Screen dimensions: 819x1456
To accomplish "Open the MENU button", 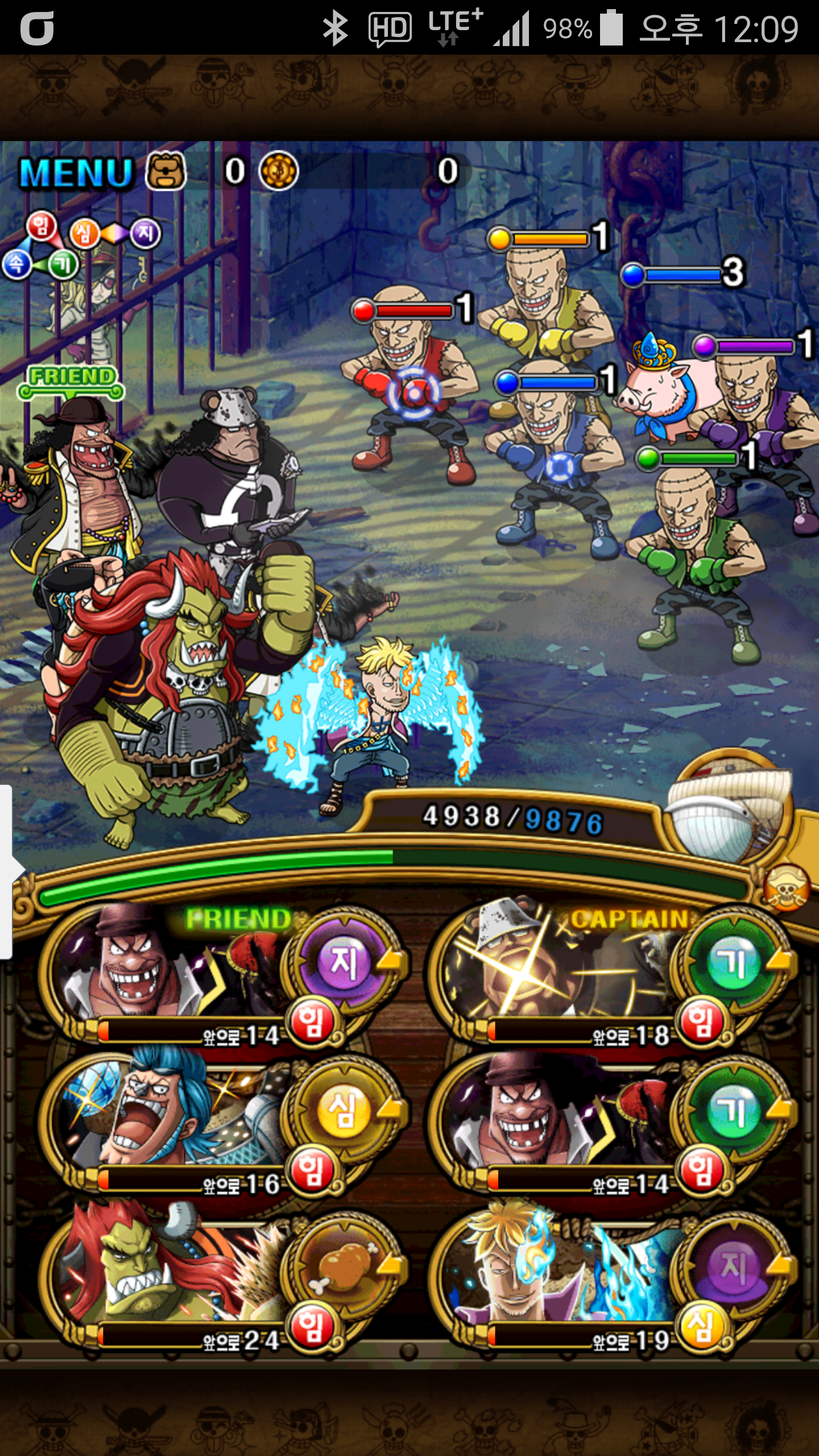I will pyautogui.click(x=76, y=172).
